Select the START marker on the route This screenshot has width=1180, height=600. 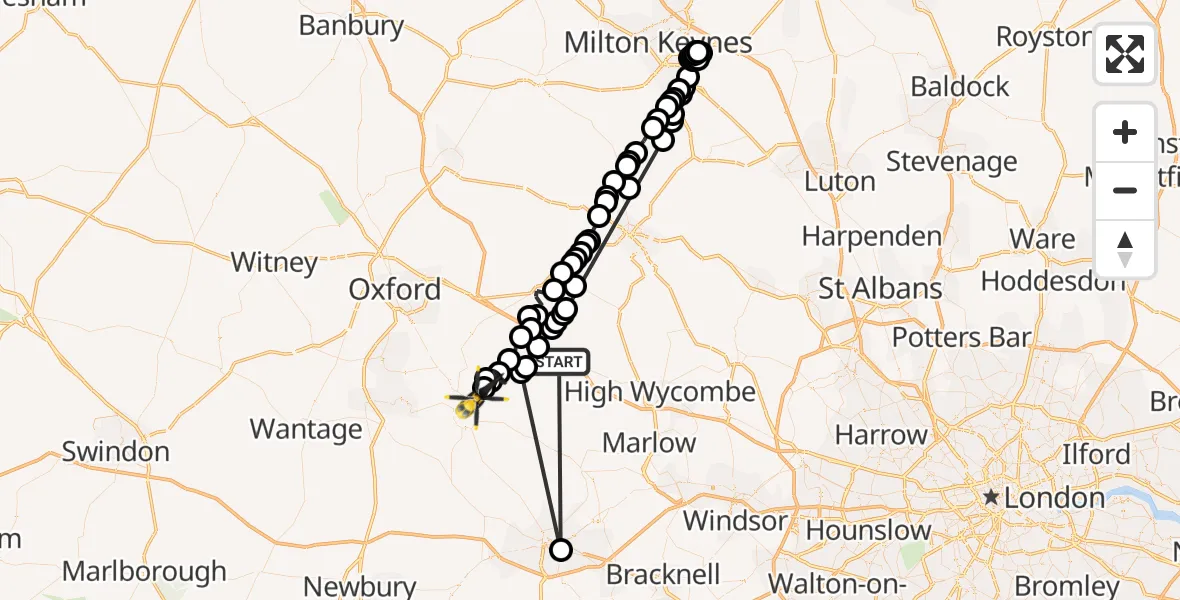pyautogui.click(x=560, y=362)
